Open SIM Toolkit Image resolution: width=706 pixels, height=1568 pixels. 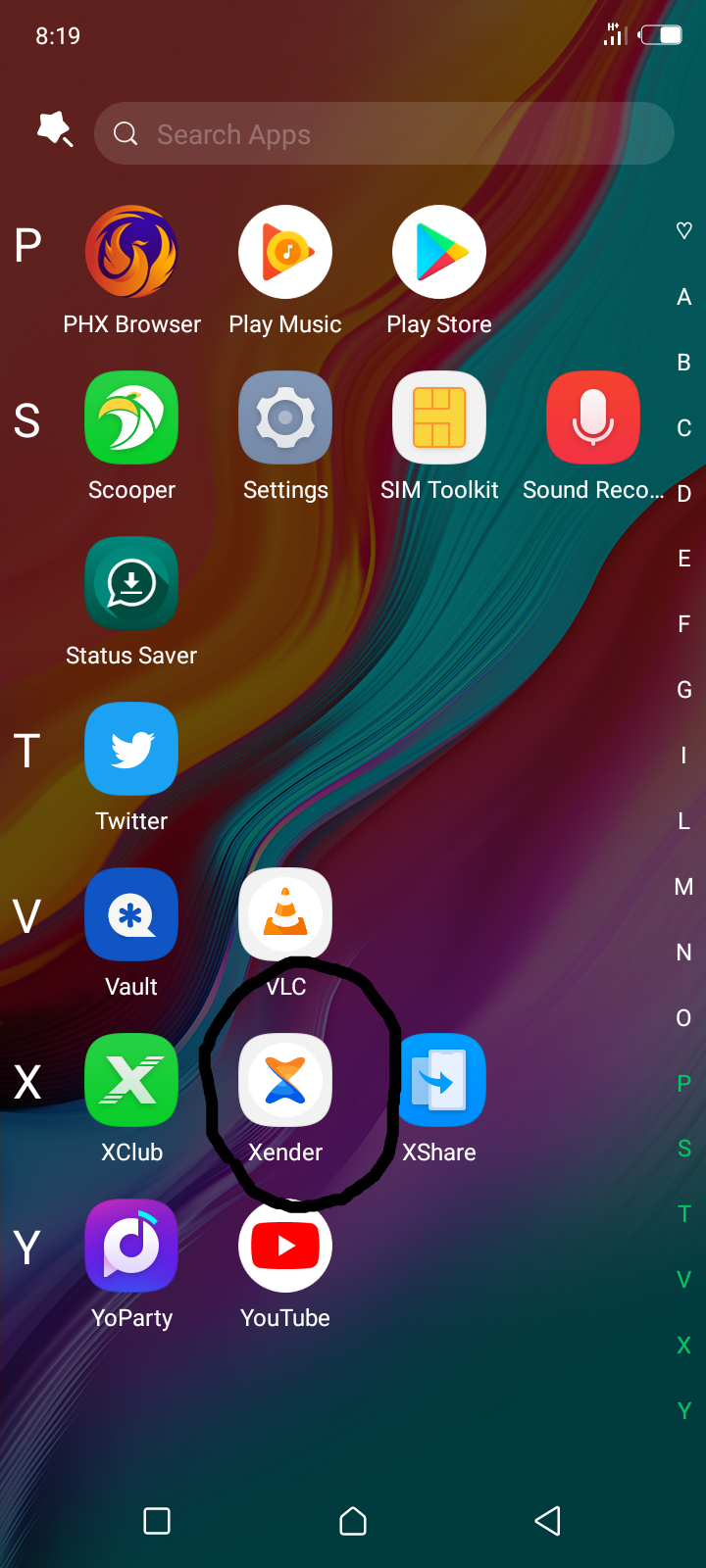click(x=439, y=417)
